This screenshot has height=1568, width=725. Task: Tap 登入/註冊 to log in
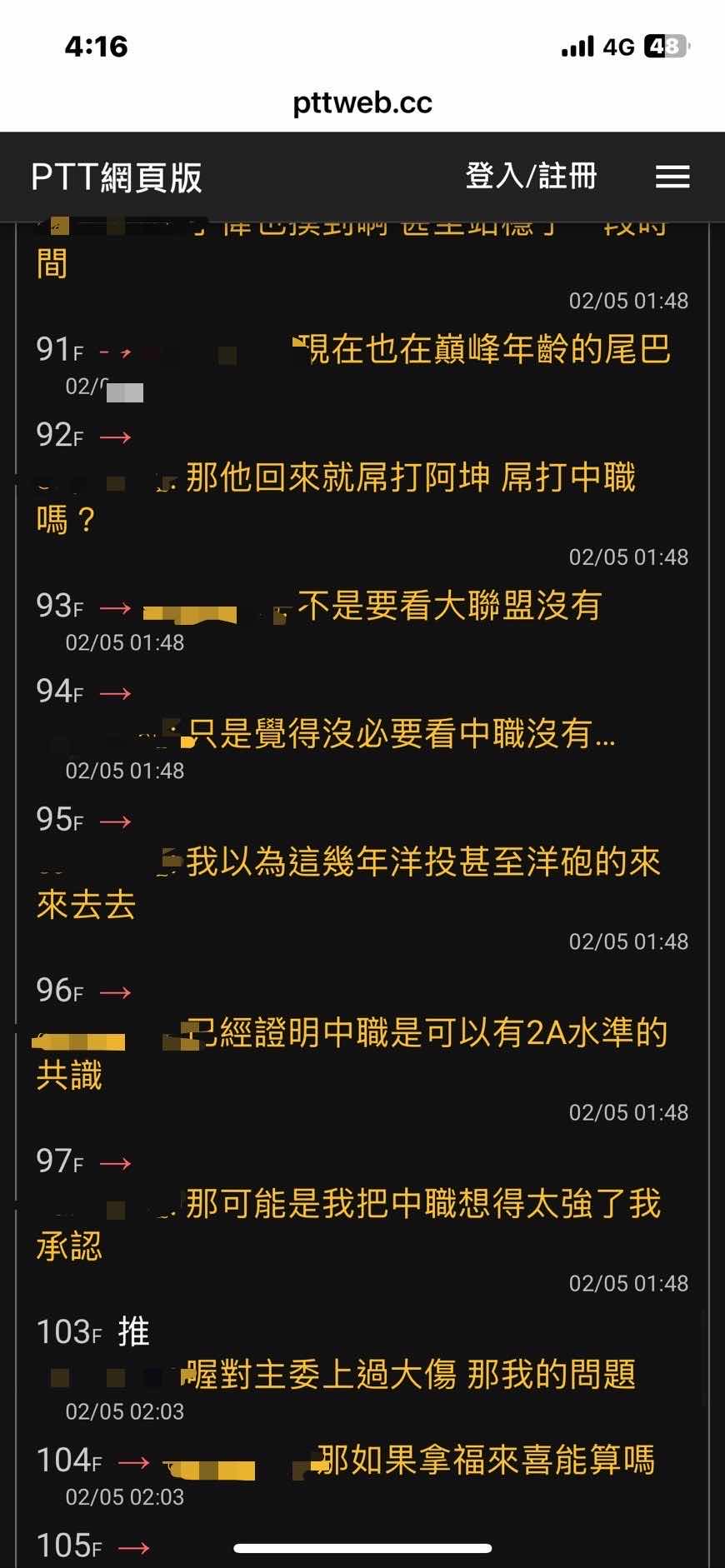point(531,177)
